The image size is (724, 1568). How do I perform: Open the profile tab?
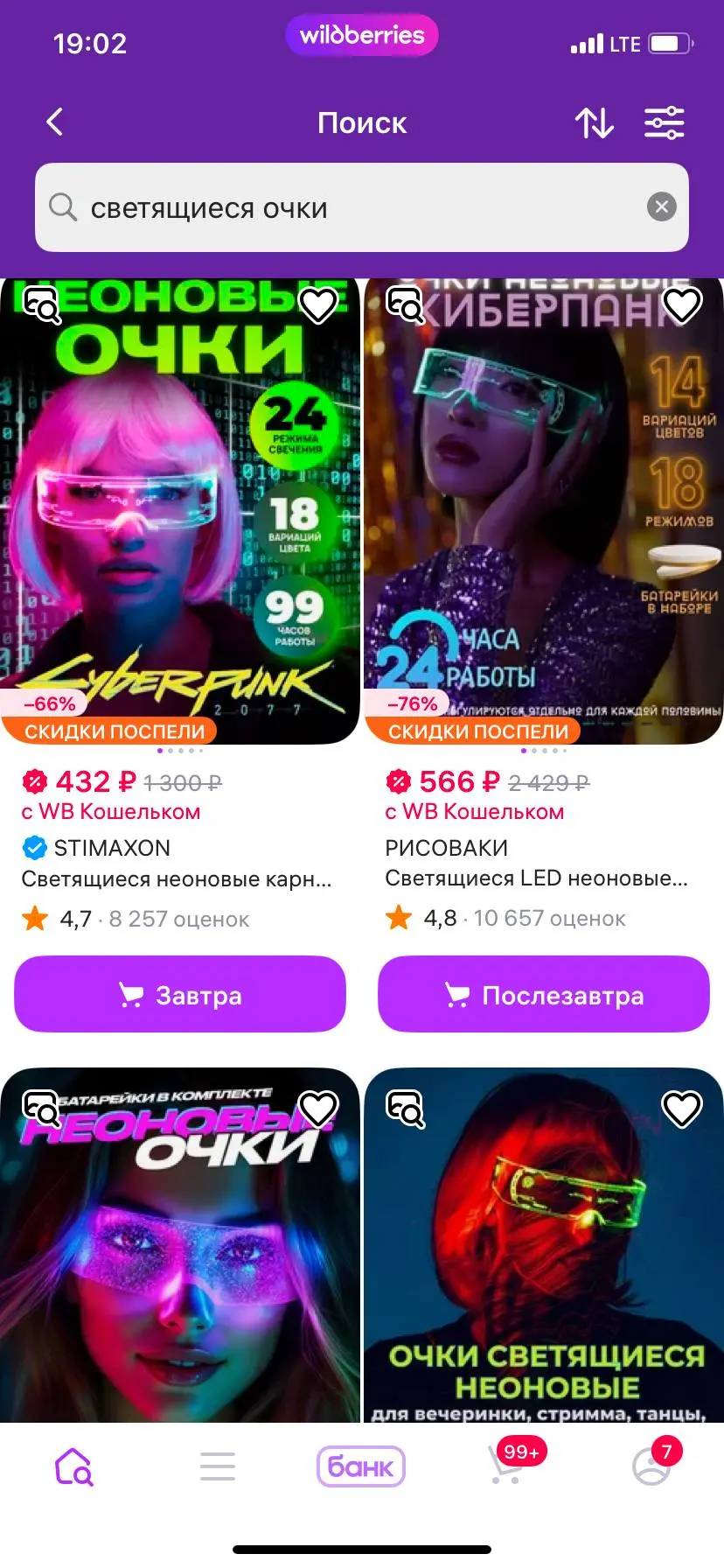pyautogui.click(x=651, y=1466)
